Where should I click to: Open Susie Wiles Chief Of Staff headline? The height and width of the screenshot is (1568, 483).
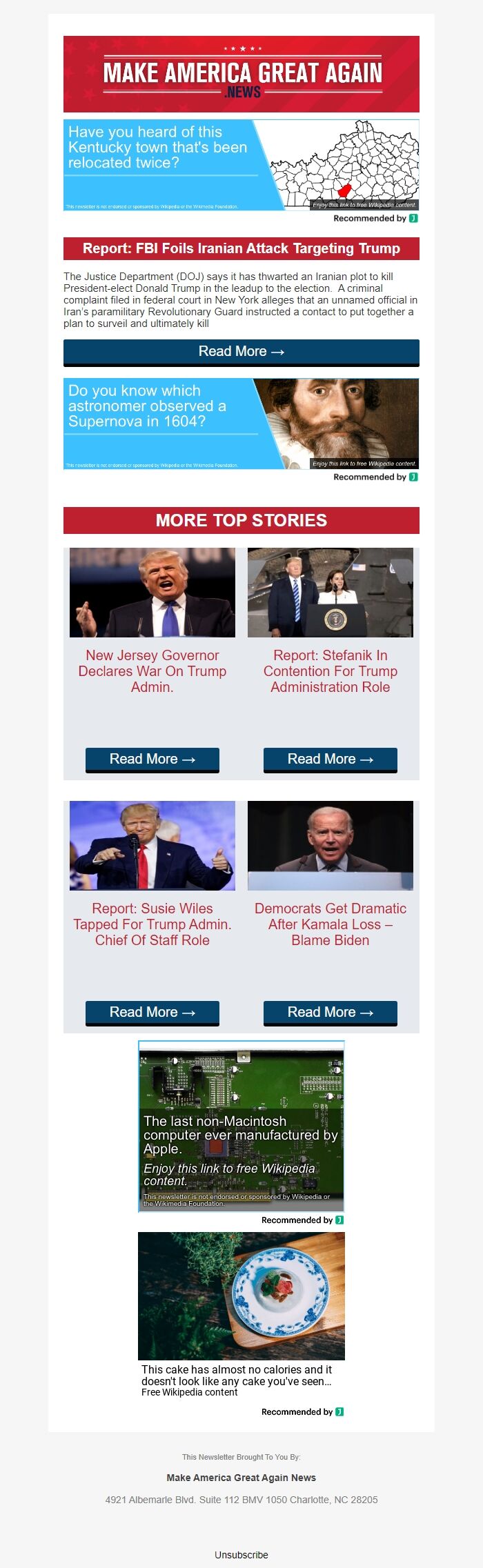152,924
